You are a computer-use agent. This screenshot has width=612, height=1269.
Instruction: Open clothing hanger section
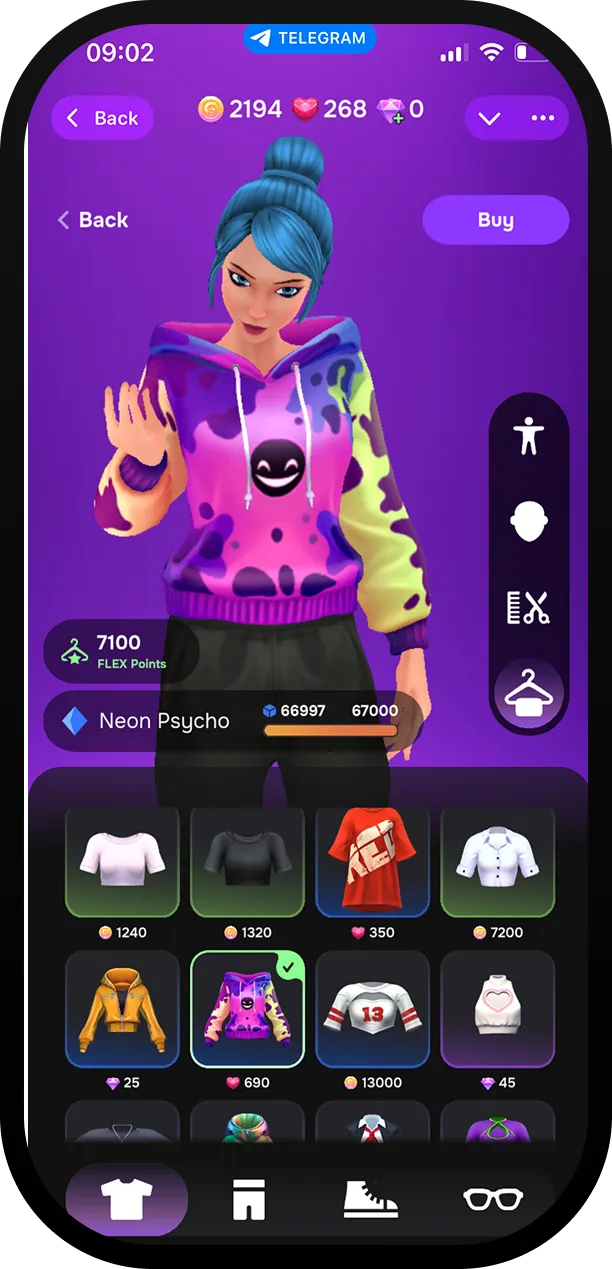tap(529, 692)
